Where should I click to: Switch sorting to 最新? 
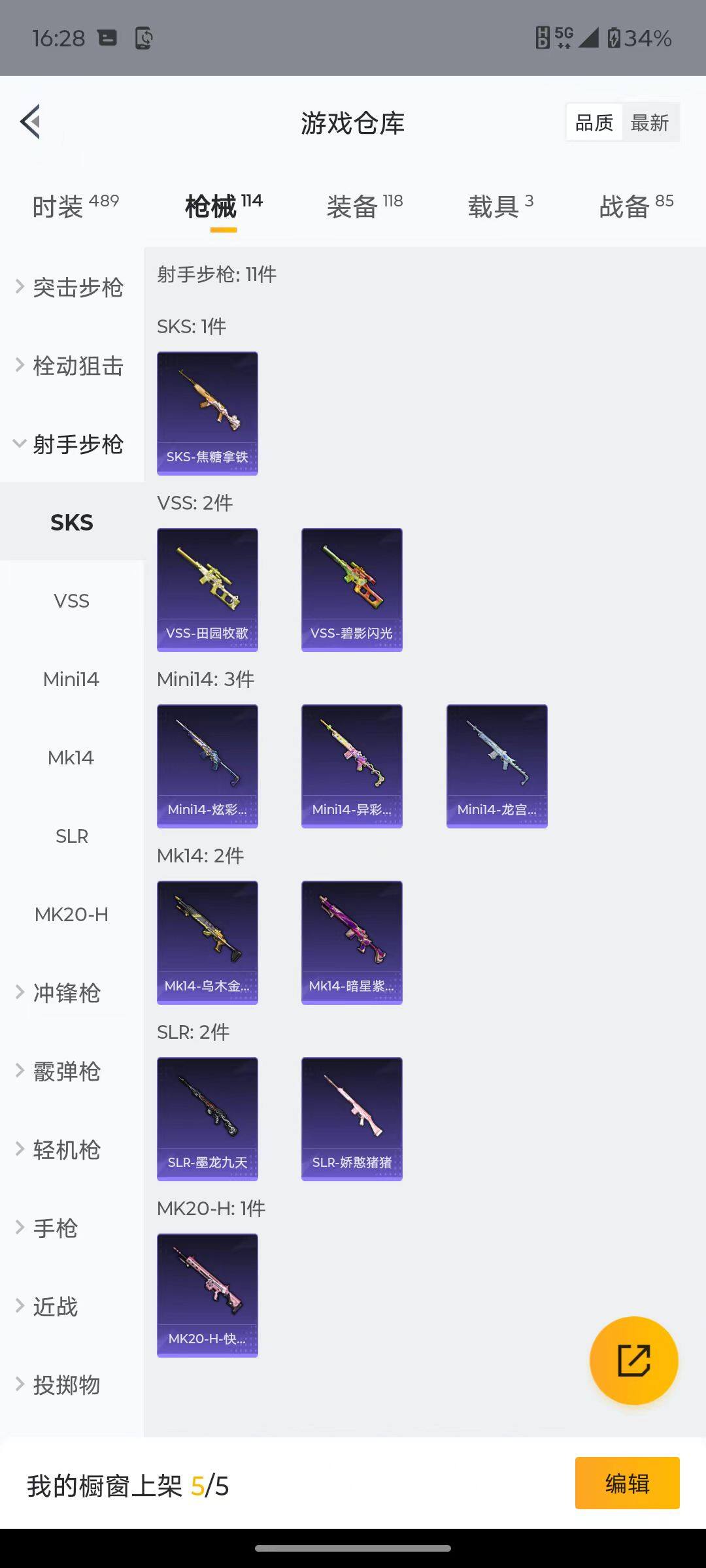[x=651, y=122]
